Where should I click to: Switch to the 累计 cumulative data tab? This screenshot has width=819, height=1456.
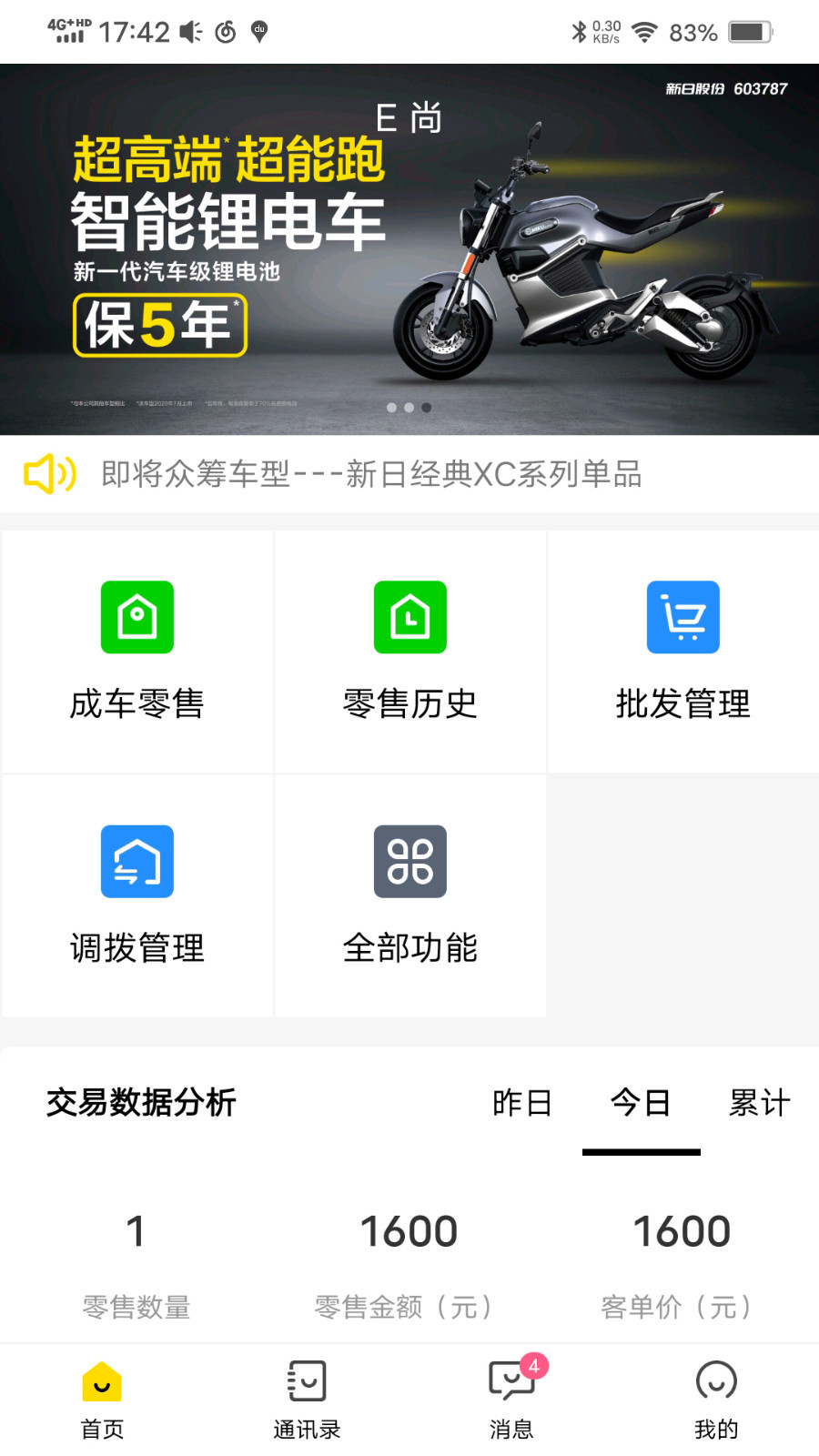coord(760,1102)
